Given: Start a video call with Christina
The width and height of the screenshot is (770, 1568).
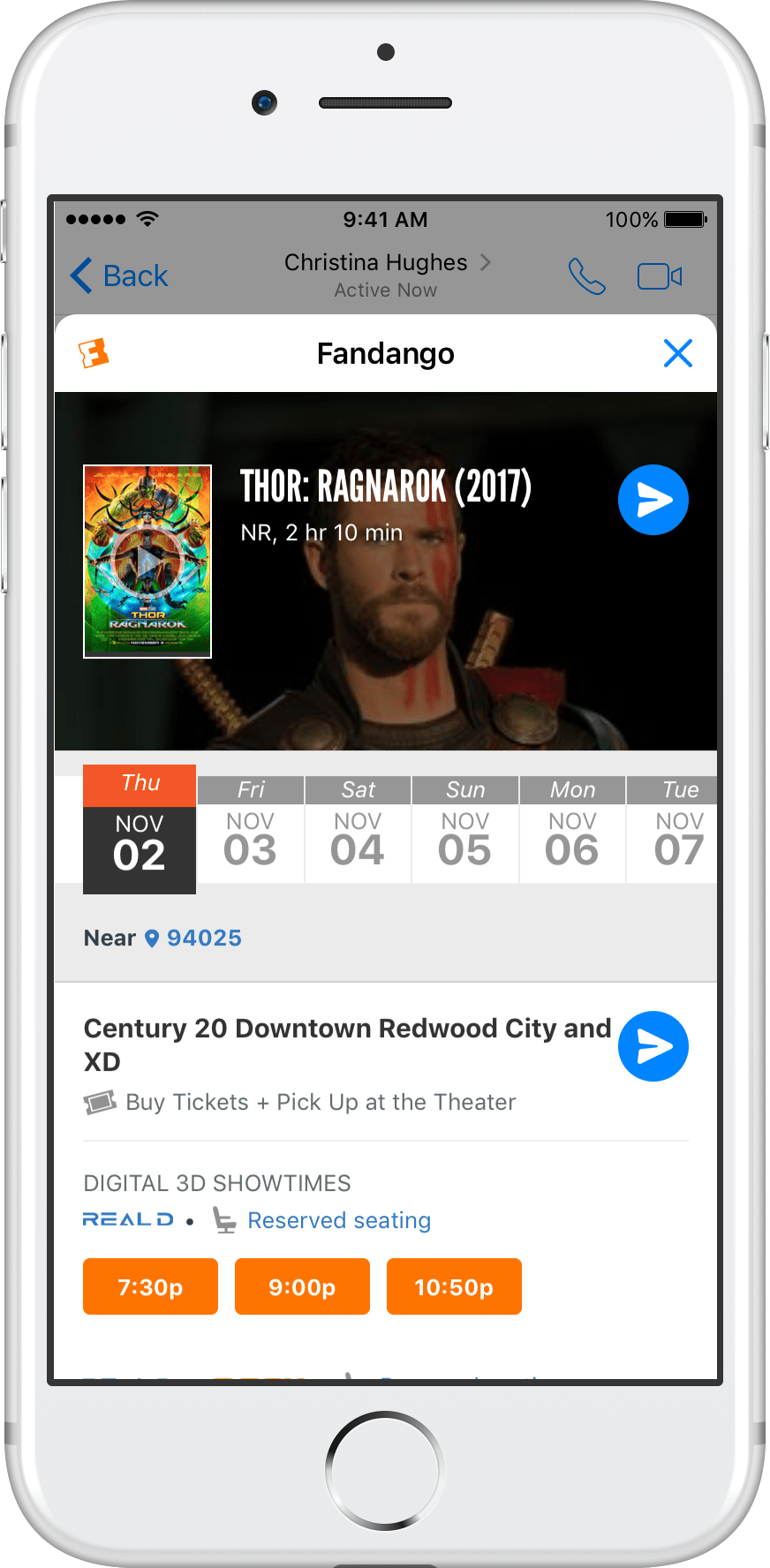Looking at the screenshot, I should click(x=659, y=276).
